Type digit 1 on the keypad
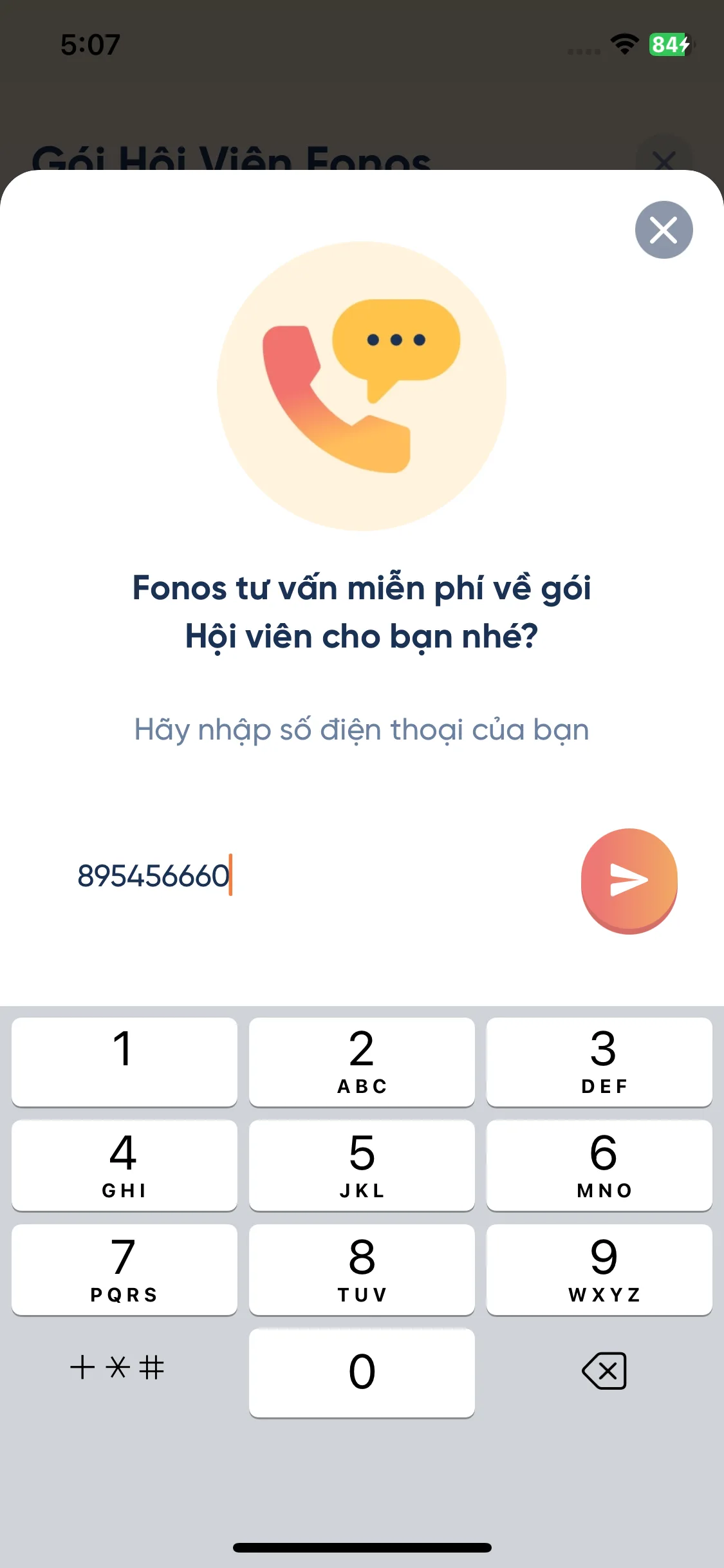Viewport: 724px width, 1568px height. 124,1061
